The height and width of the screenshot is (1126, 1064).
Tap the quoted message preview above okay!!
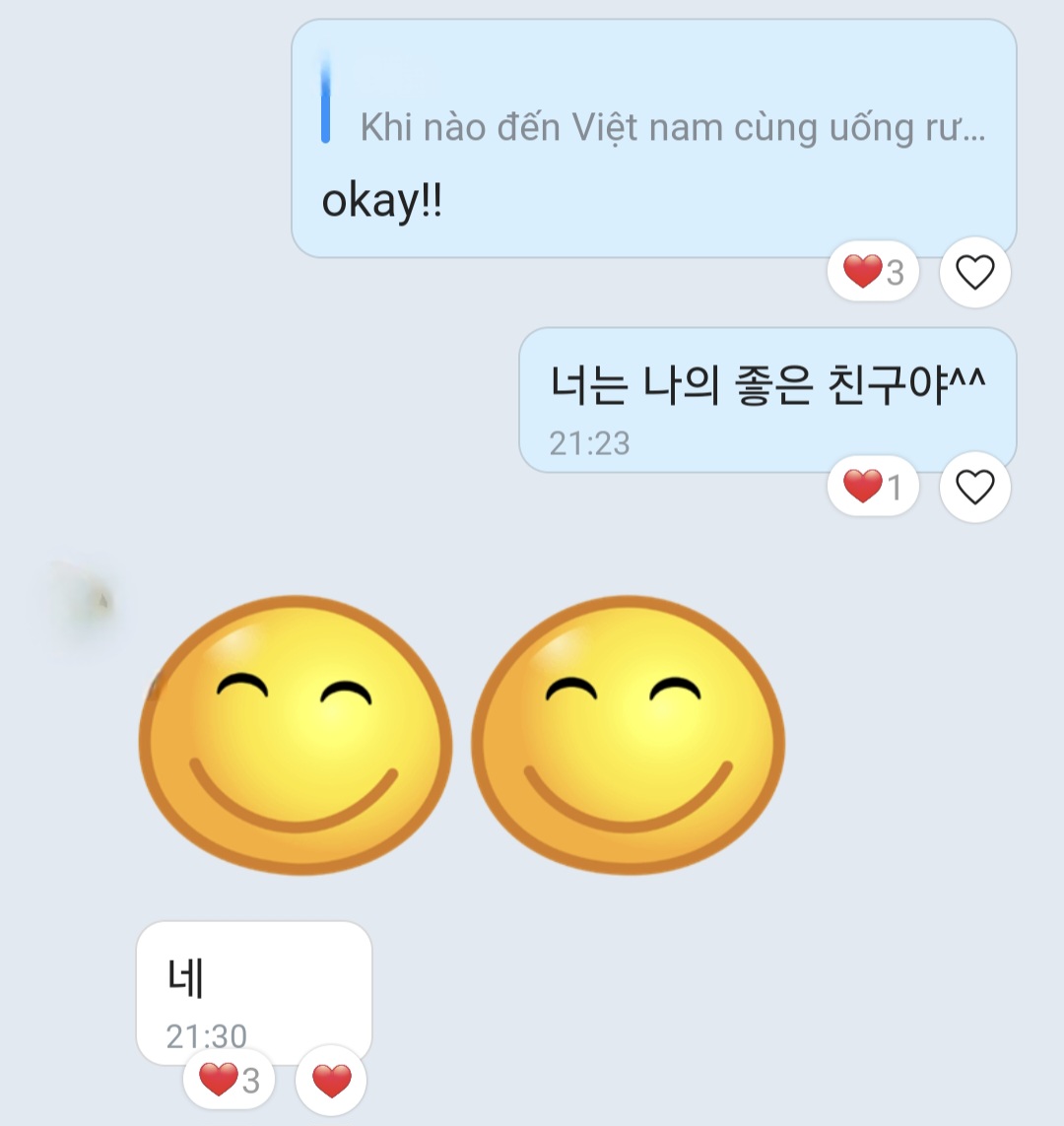[x=670, y=128]
